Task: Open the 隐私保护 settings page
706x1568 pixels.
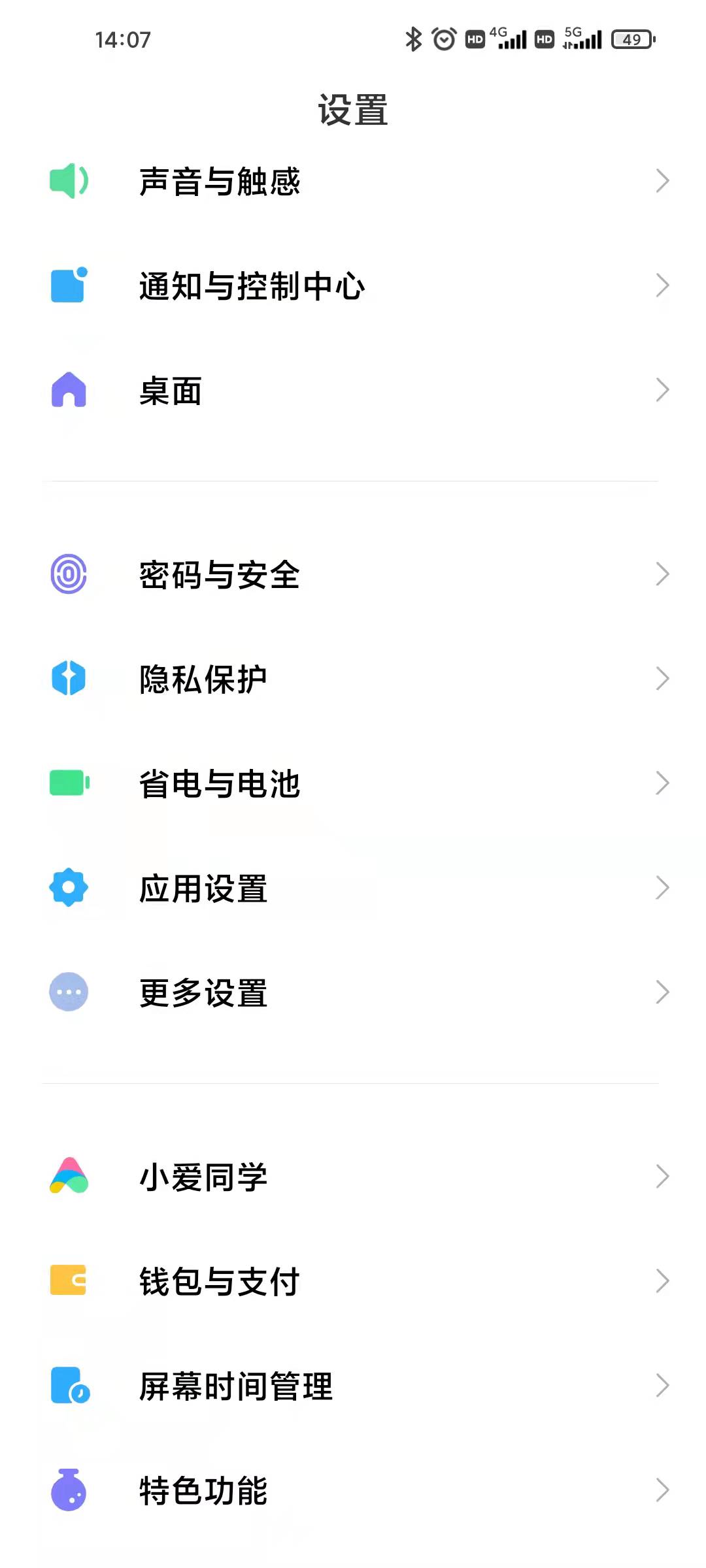Action: (x=353, y=678)
